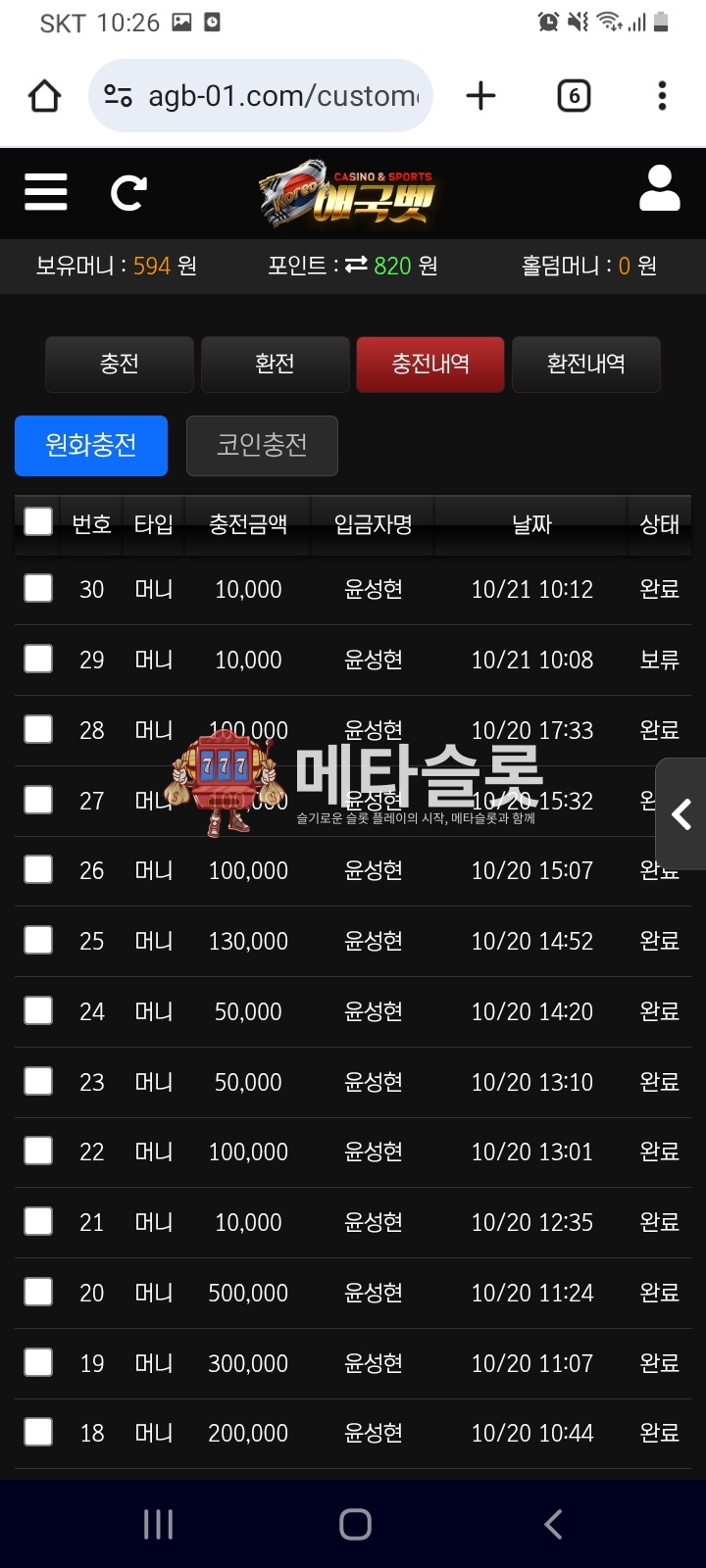
Task: Refresh the page with the reload icon
Action: 128,193
